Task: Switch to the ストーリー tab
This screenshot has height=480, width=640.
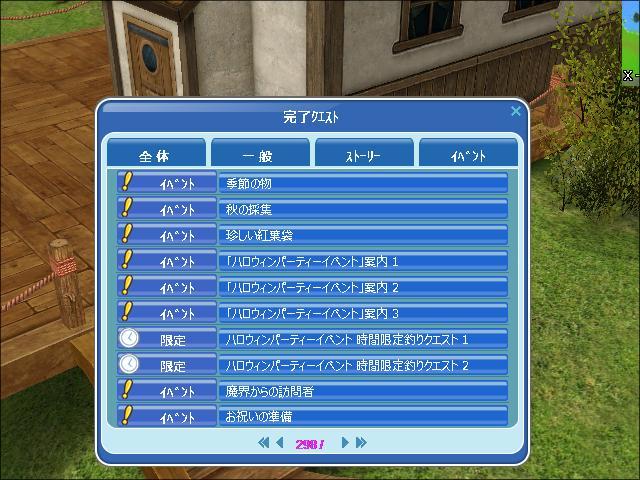Action: [363, 155]
